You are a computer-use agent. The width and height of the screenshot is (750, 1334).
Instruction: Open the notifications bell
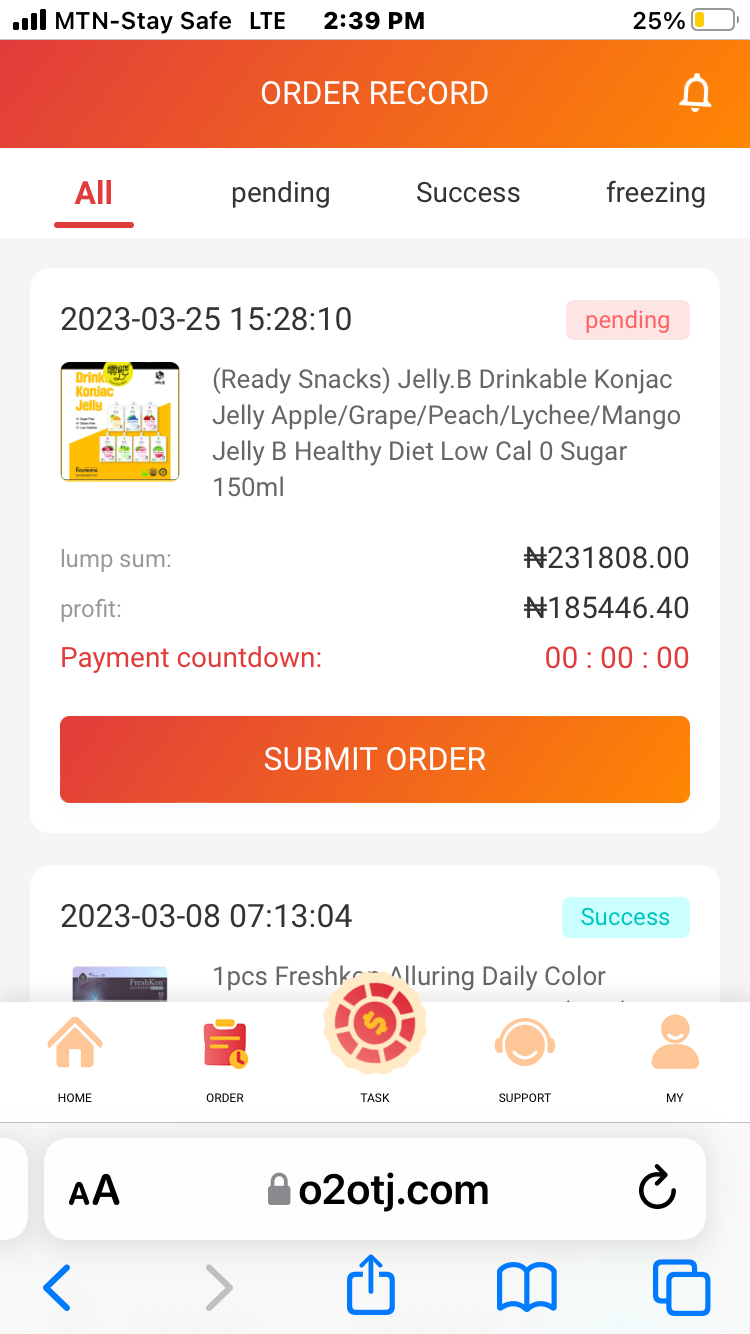[694, 93]
